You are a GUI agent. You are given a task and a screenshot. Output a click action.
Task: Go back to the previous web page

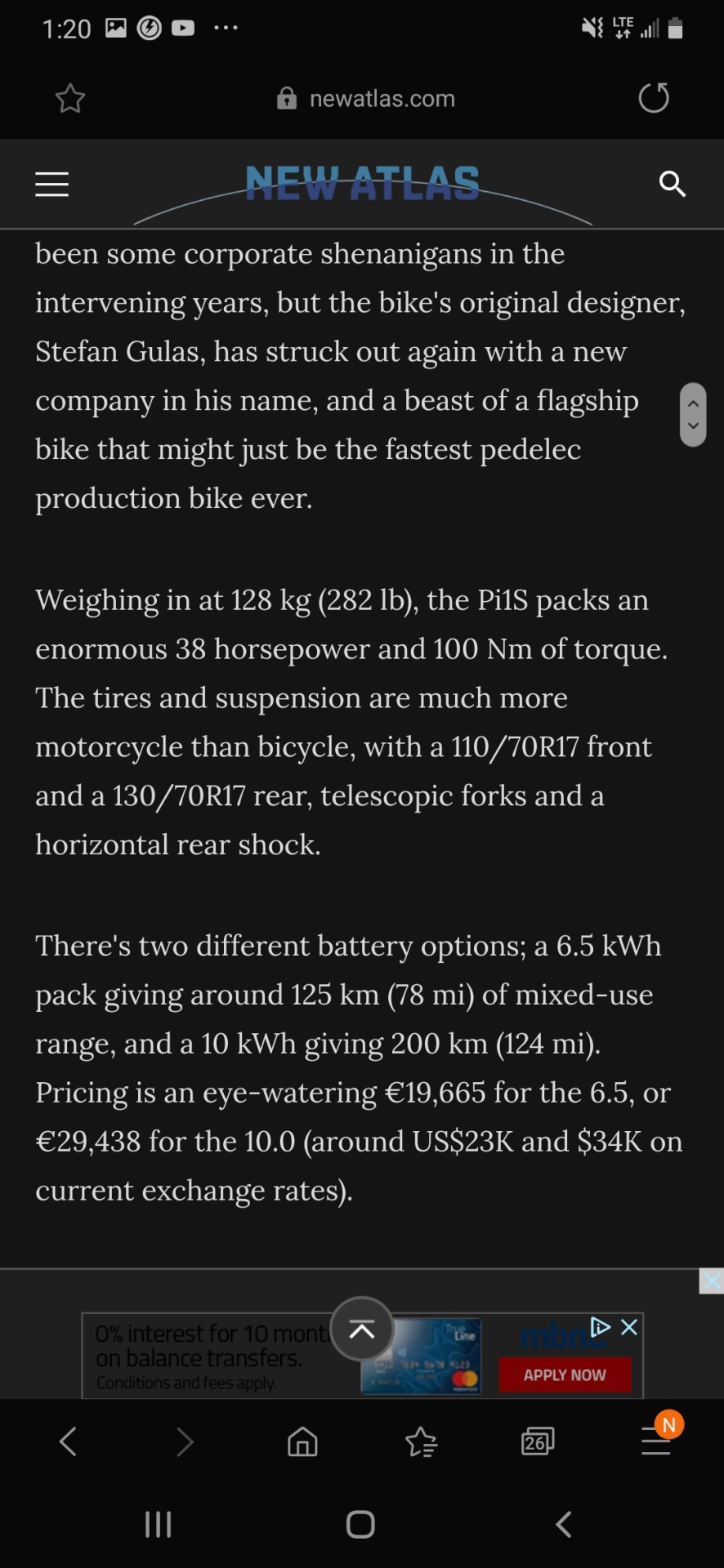pos(68,1441)
